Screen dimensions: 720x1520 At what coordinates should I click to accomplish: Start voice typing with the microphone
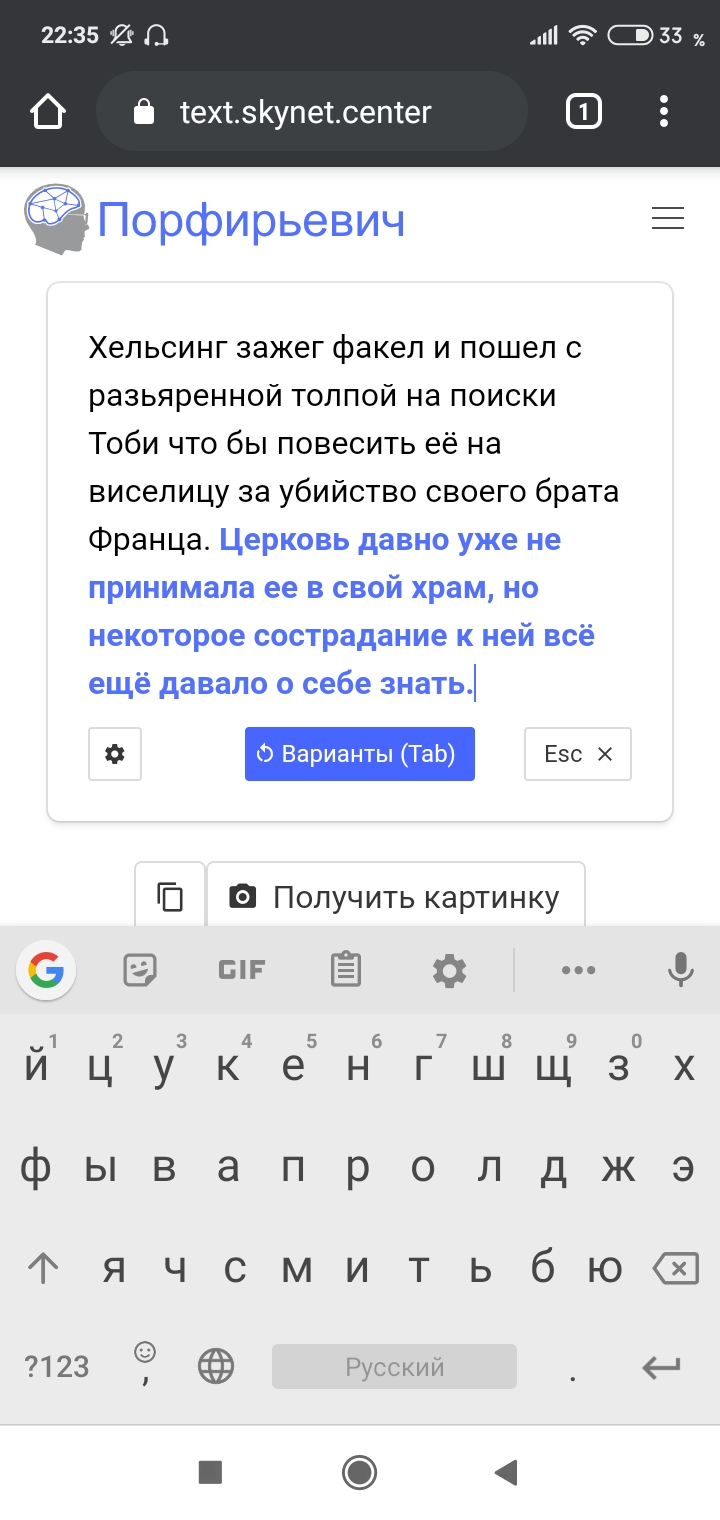[681, 969]
